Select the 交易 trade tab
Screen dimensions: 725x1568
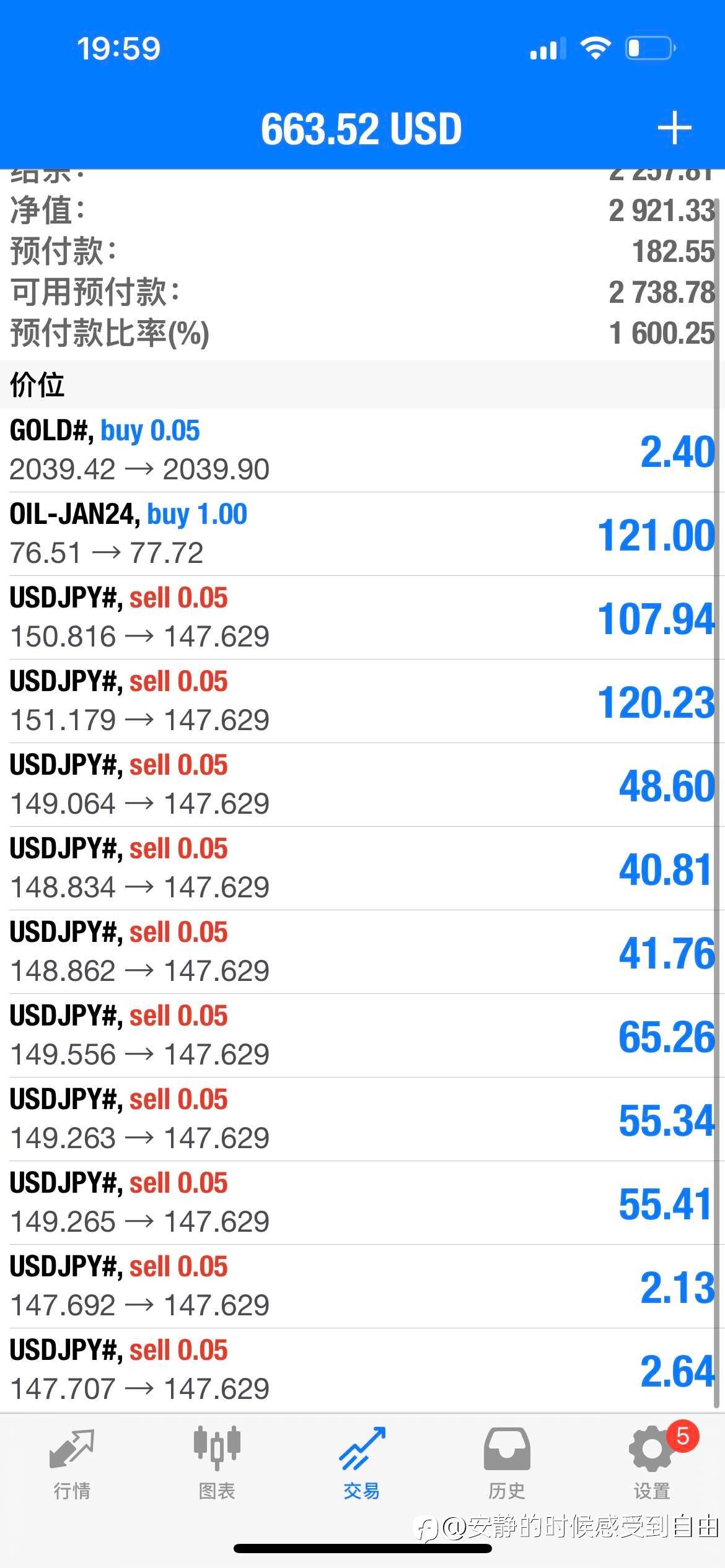click(362, 1464)
